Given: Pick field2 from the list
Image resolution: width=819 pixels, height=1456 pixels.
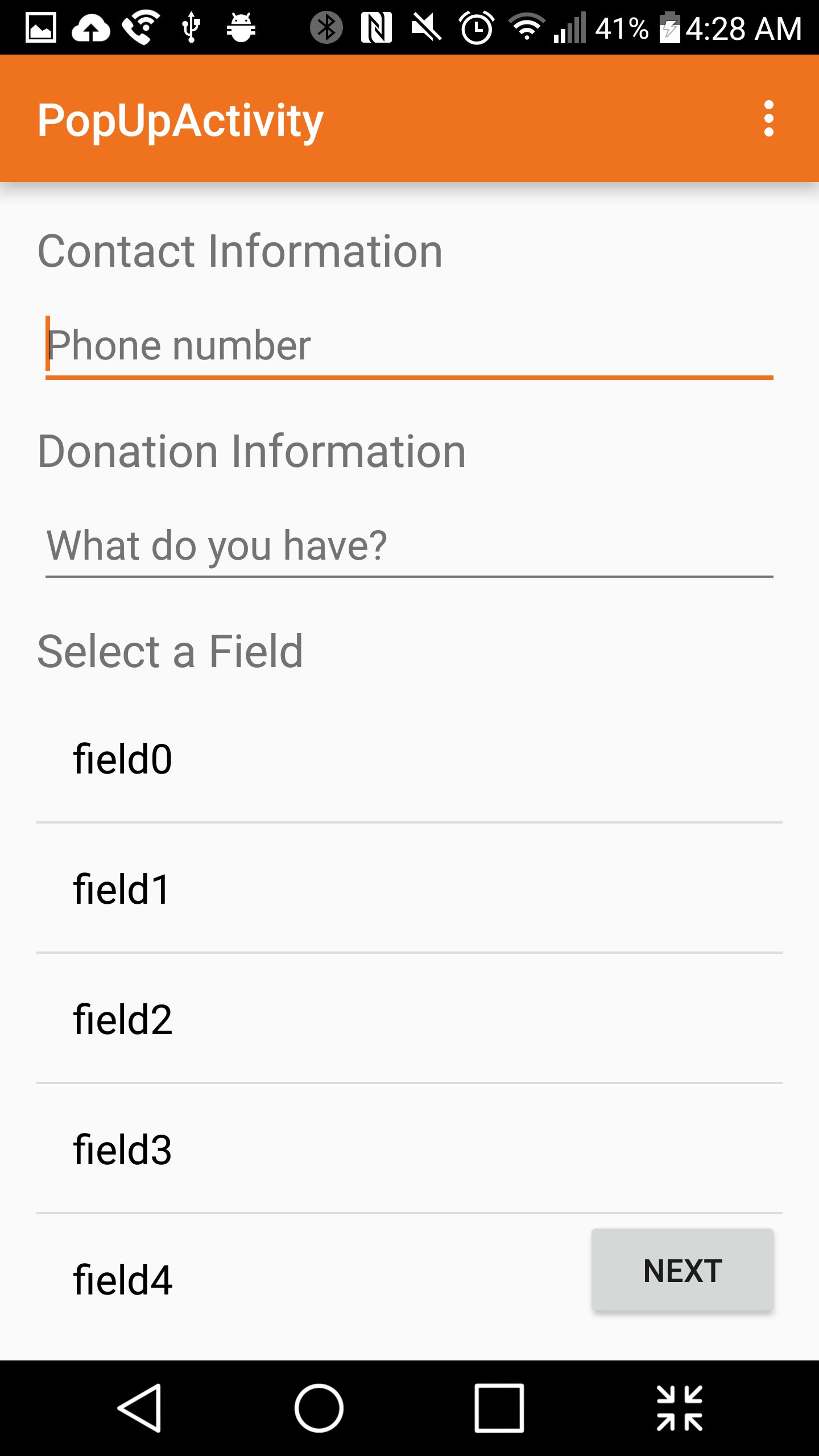Looking at the screenshot, I should [408, 1019].
